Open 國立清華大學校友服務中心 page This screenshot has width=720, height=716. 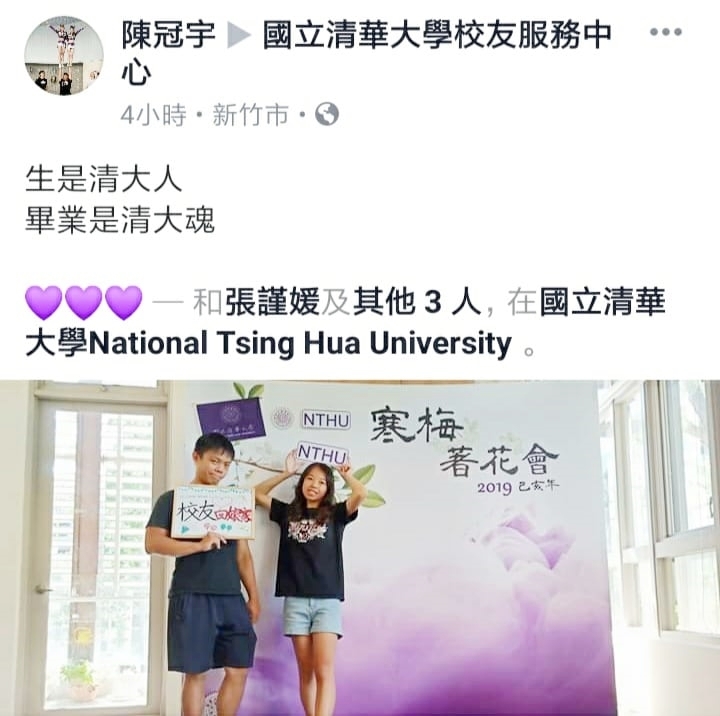pyautogui.click(x=436, y=37)
